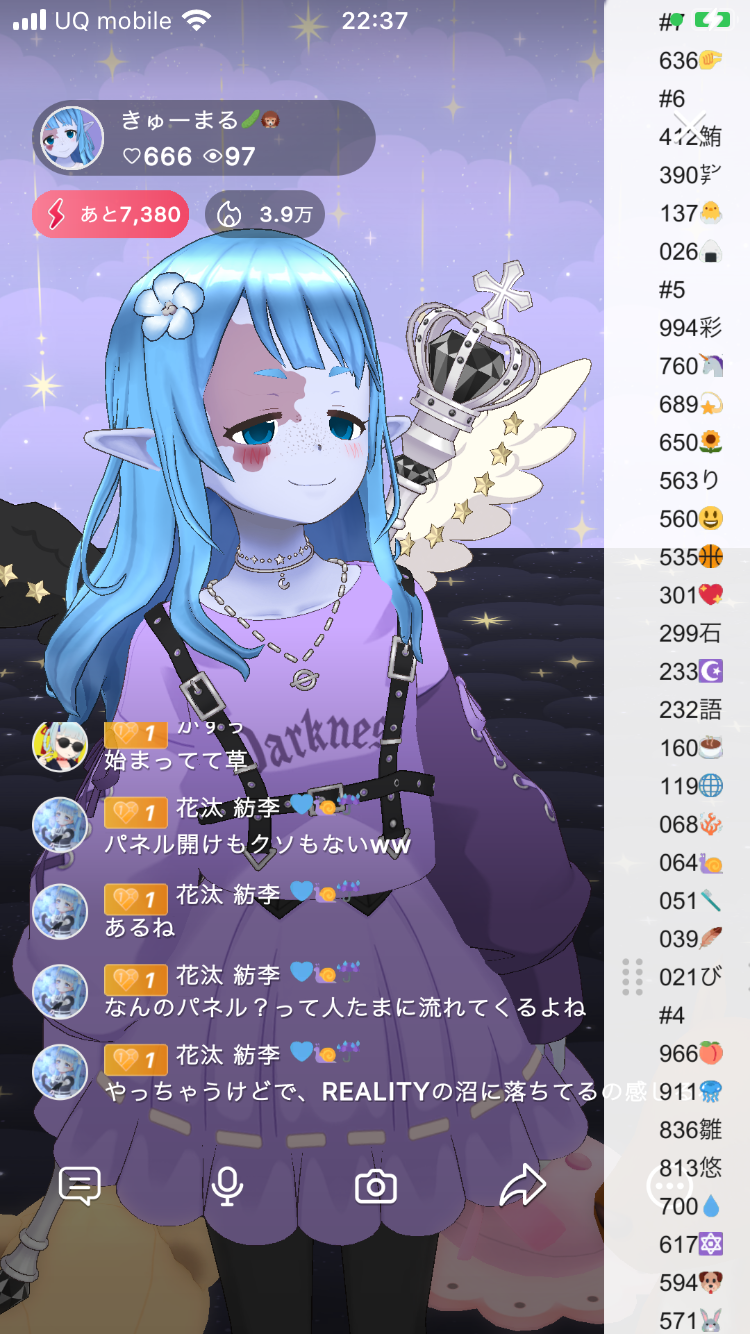
Task: Open 花汰 紡李's avatar beside パネル開けも comment
Action: (x=60, y=825)
